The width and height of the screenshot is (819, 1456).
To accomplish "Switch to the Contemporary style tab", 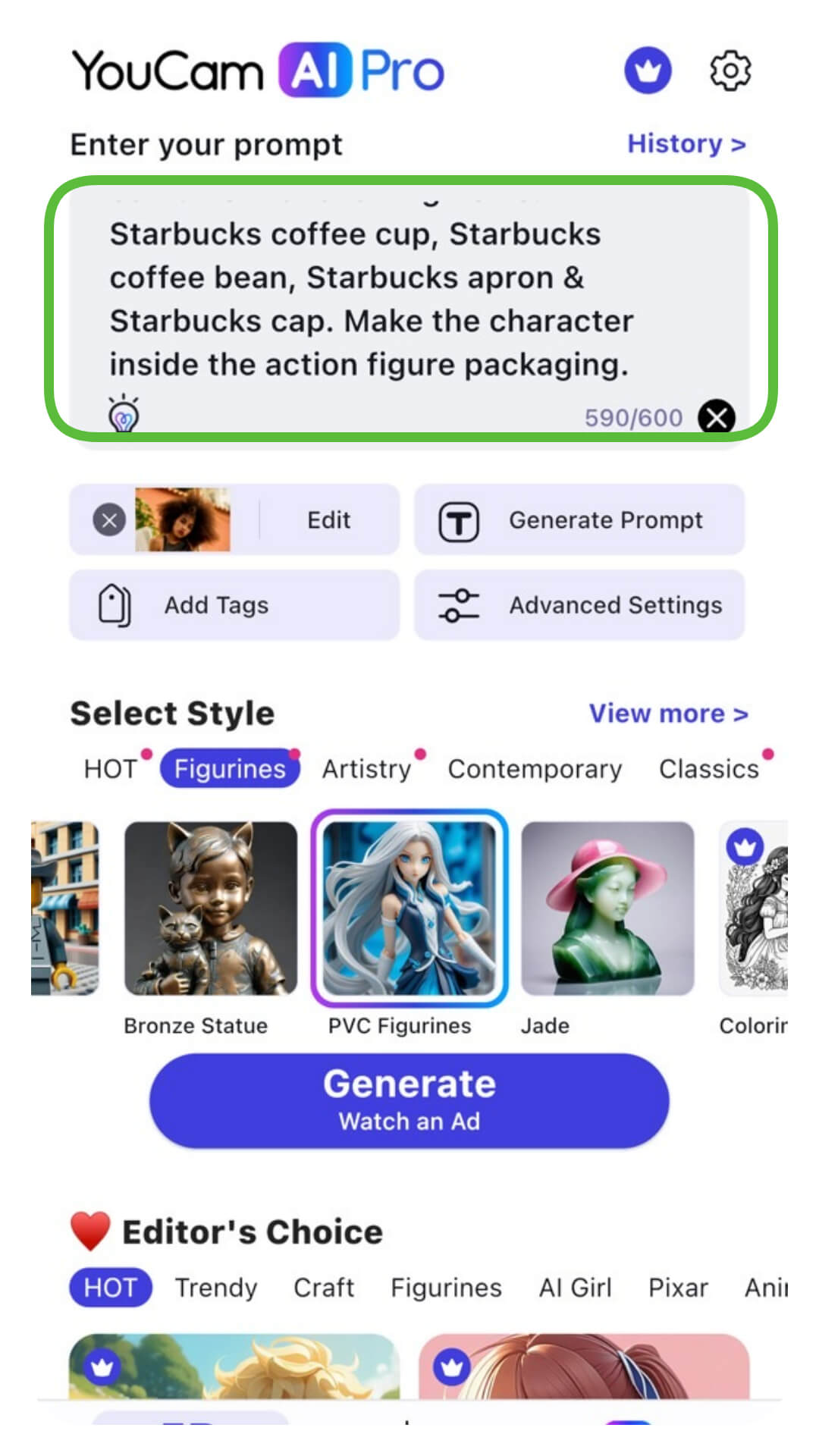I will [x=535, y=769].
